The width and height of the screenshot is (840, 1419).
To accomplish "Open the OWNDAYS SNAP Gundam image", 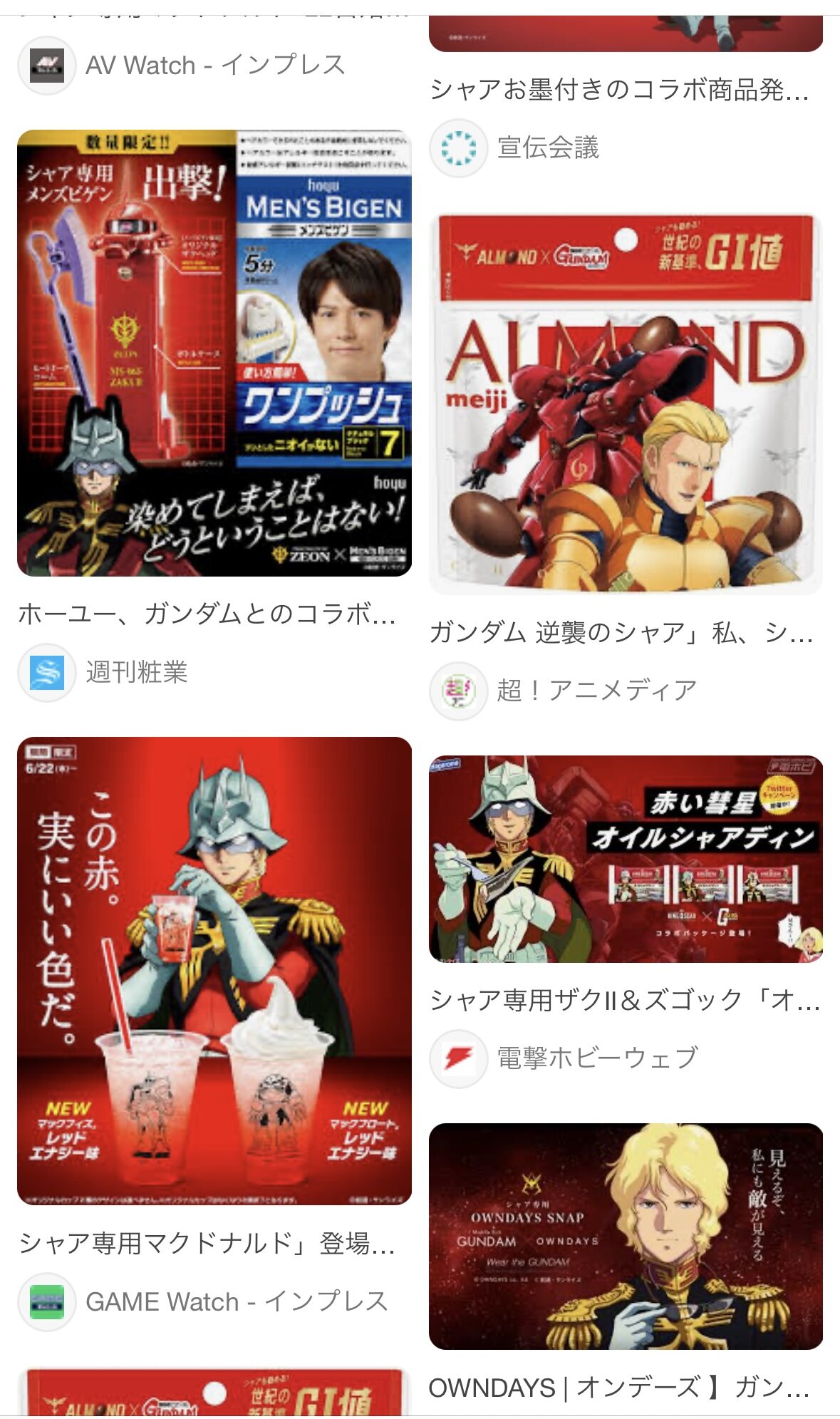I will 625,1236.
